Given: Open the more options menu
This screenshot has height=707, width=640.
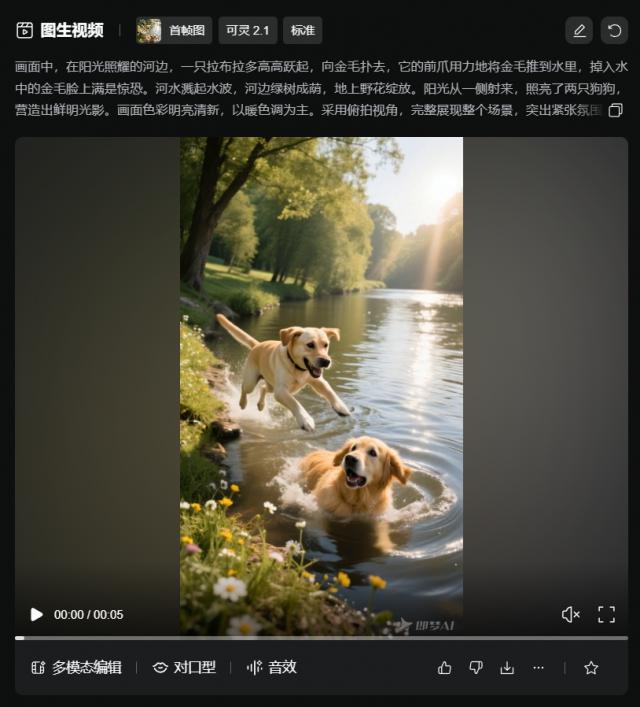Looking at the screenshot, I should coord(538,667).
